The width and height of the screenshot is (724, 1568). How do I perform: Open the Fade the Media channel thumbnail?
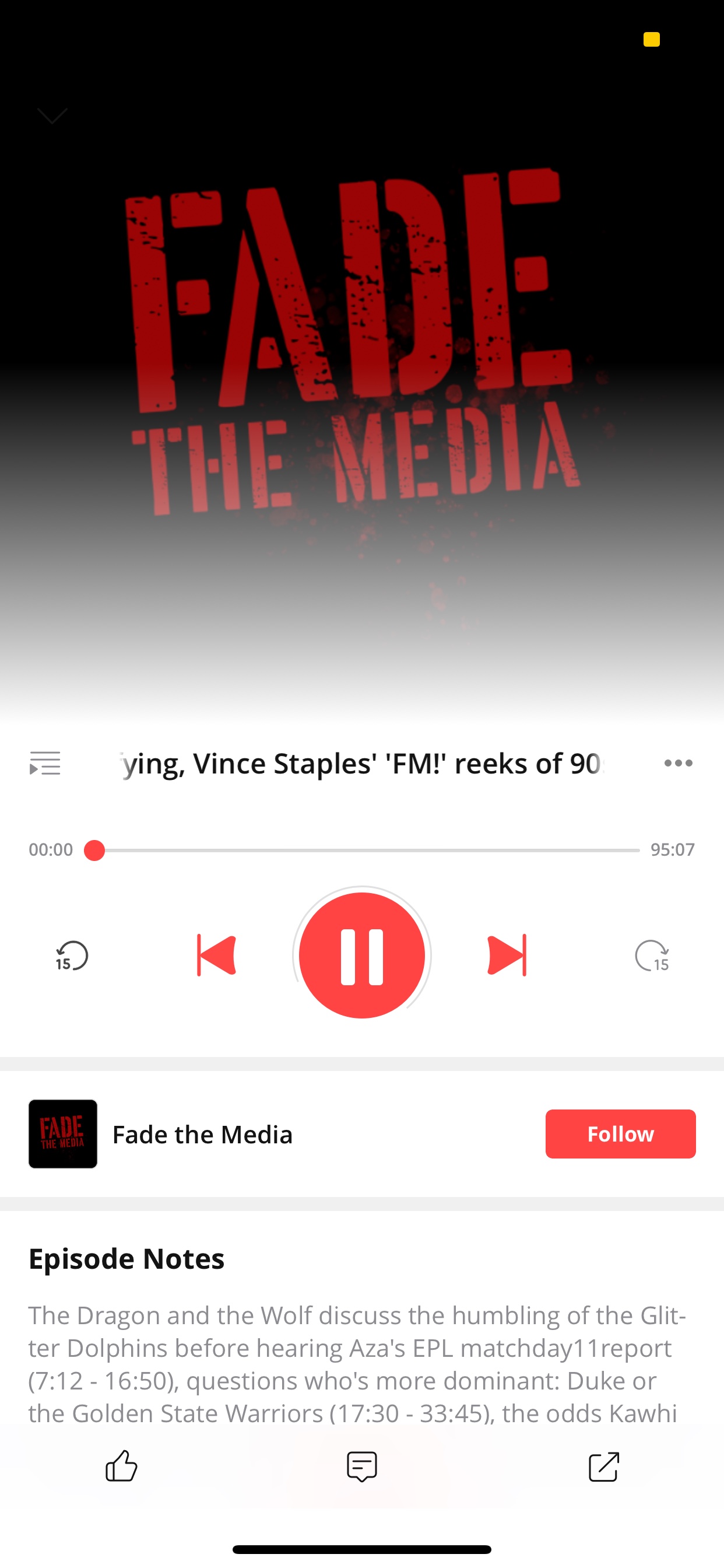point(63,1134)
